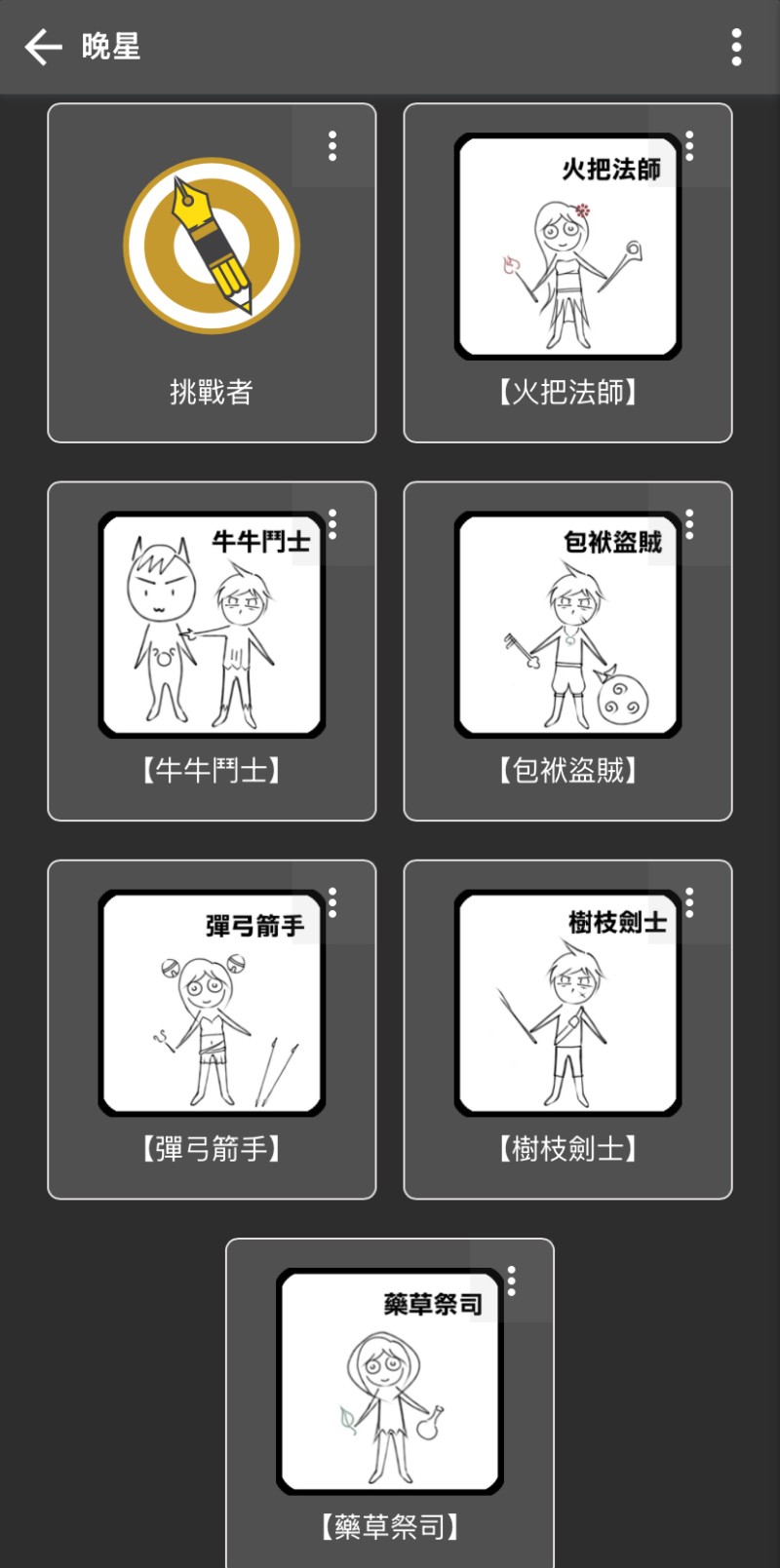The height and width of the screenshot is (1568, 780).
Task: Select the 【樹枝劍士】 card
Action: click(567, 1029)
